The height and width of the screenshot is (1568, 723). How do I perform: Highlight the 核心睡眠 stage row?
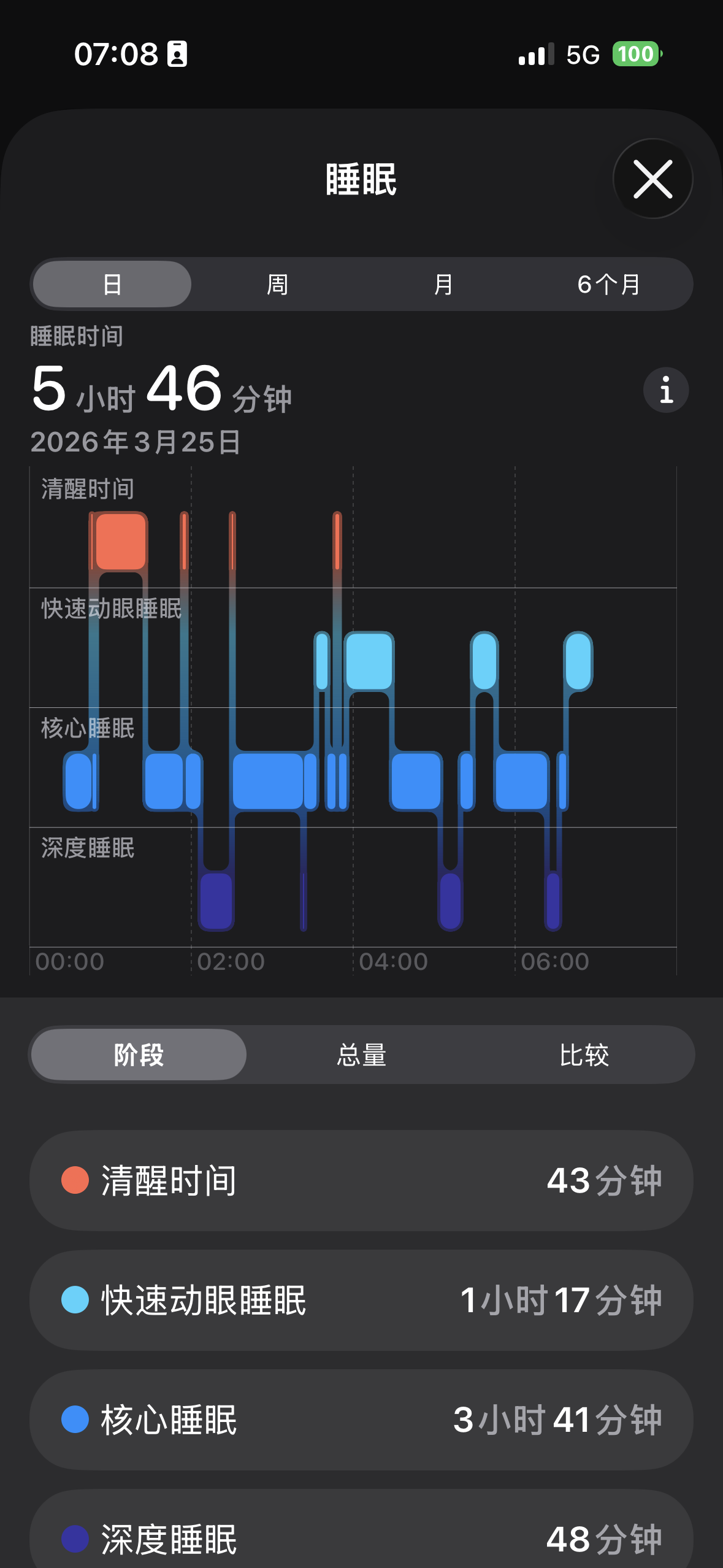361,1420
